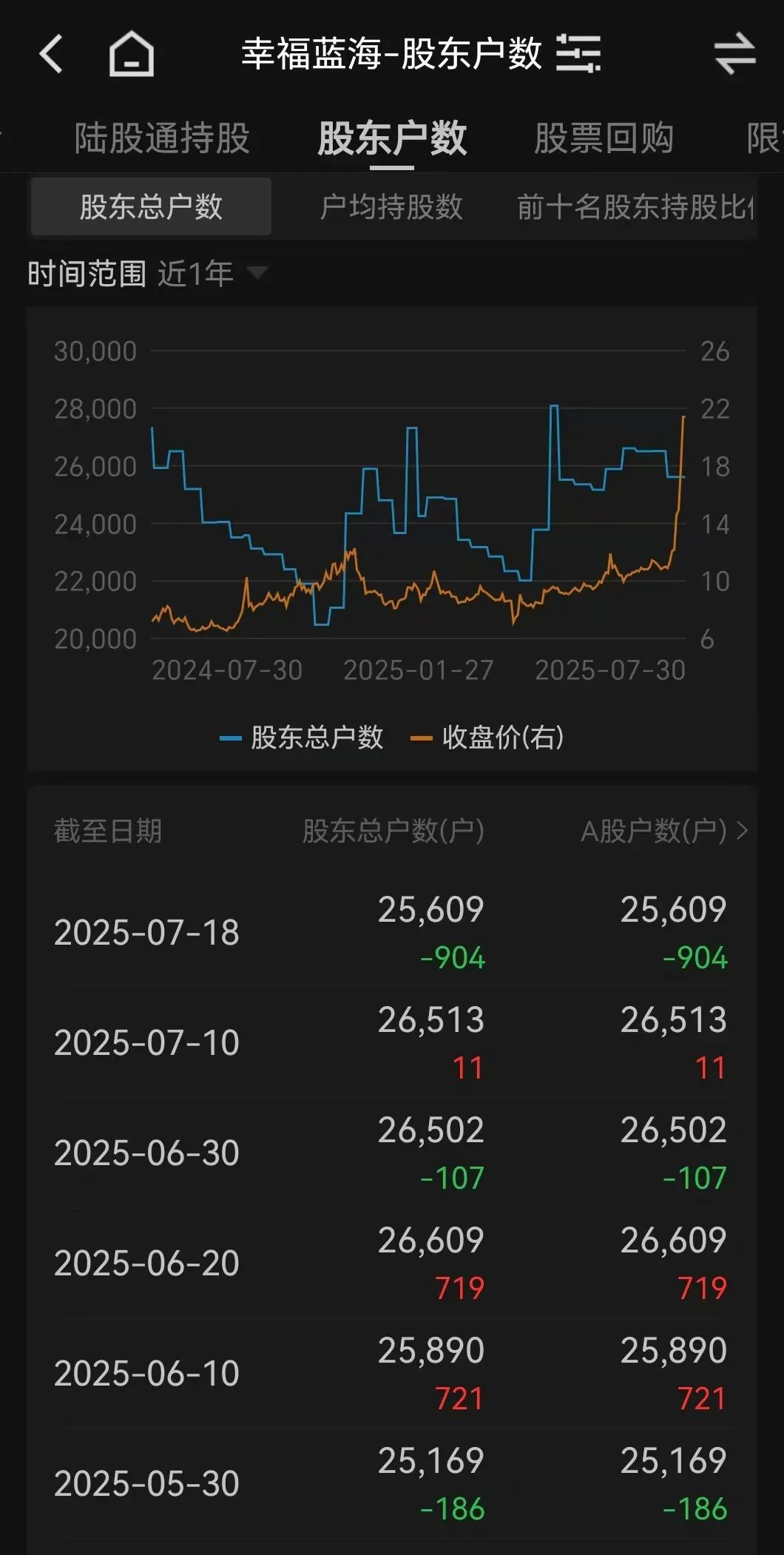Select the 股东总户数 segment

151,206
